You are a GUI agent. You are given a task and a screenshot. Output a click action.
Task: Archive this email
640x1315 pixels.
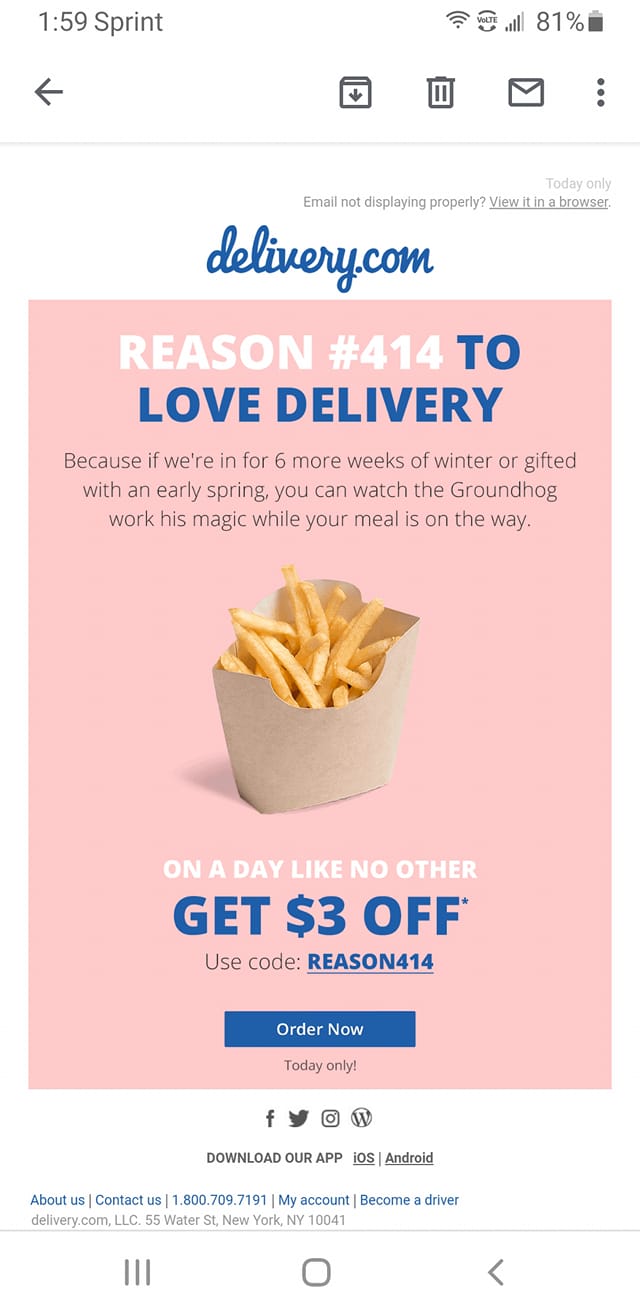click(356, 93)
